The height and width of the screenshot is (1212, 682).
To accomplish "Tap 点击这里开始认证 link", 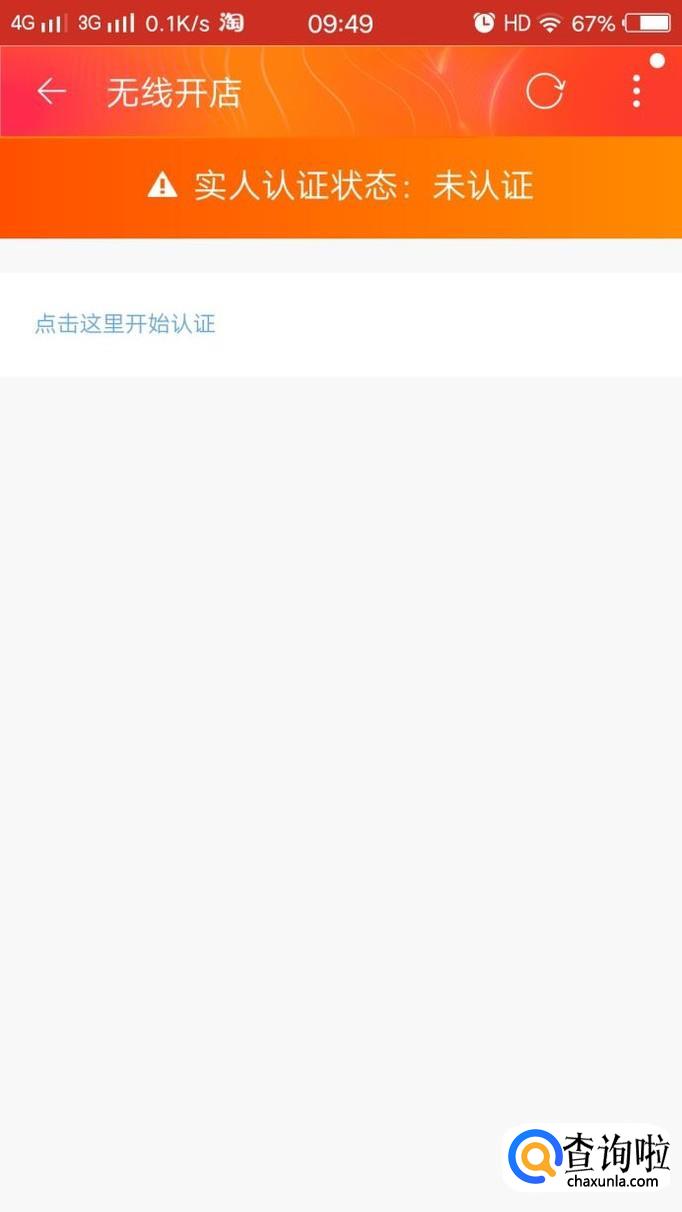I will (125, 324).
